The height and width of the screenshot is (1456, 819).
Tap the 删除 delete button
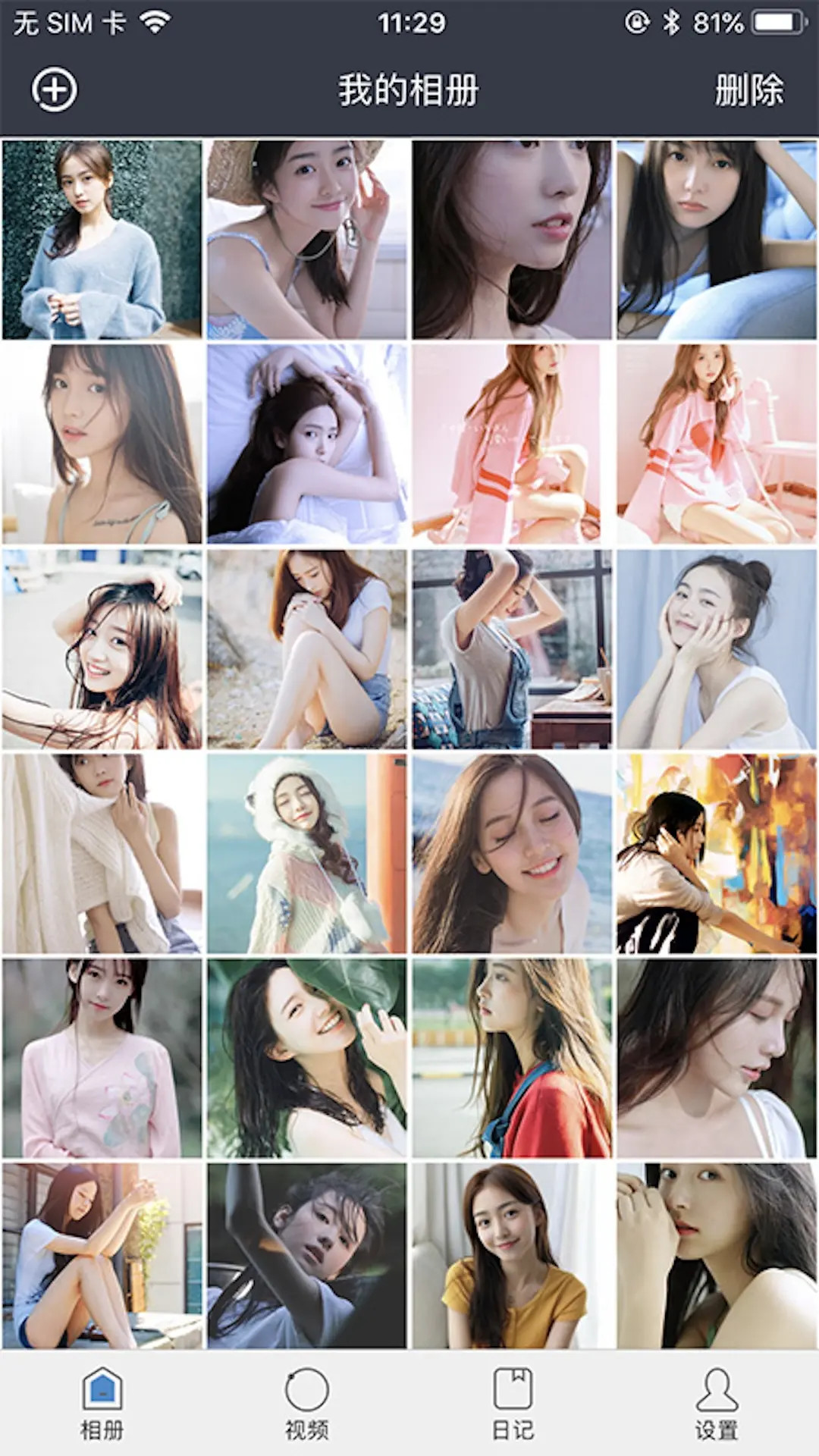pyautogui.click(x=748, y=90)
